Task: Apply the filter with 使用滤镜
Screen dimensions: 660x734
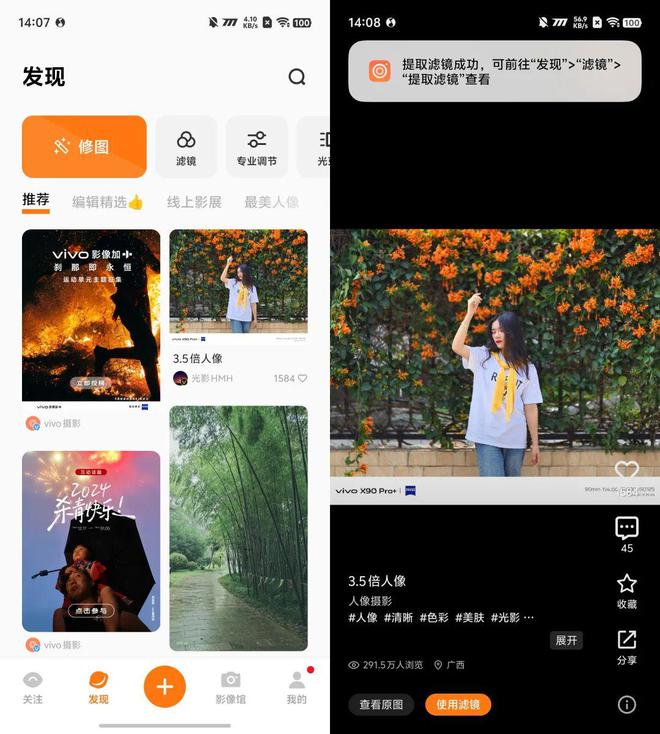Action: (x=458, y=704)
